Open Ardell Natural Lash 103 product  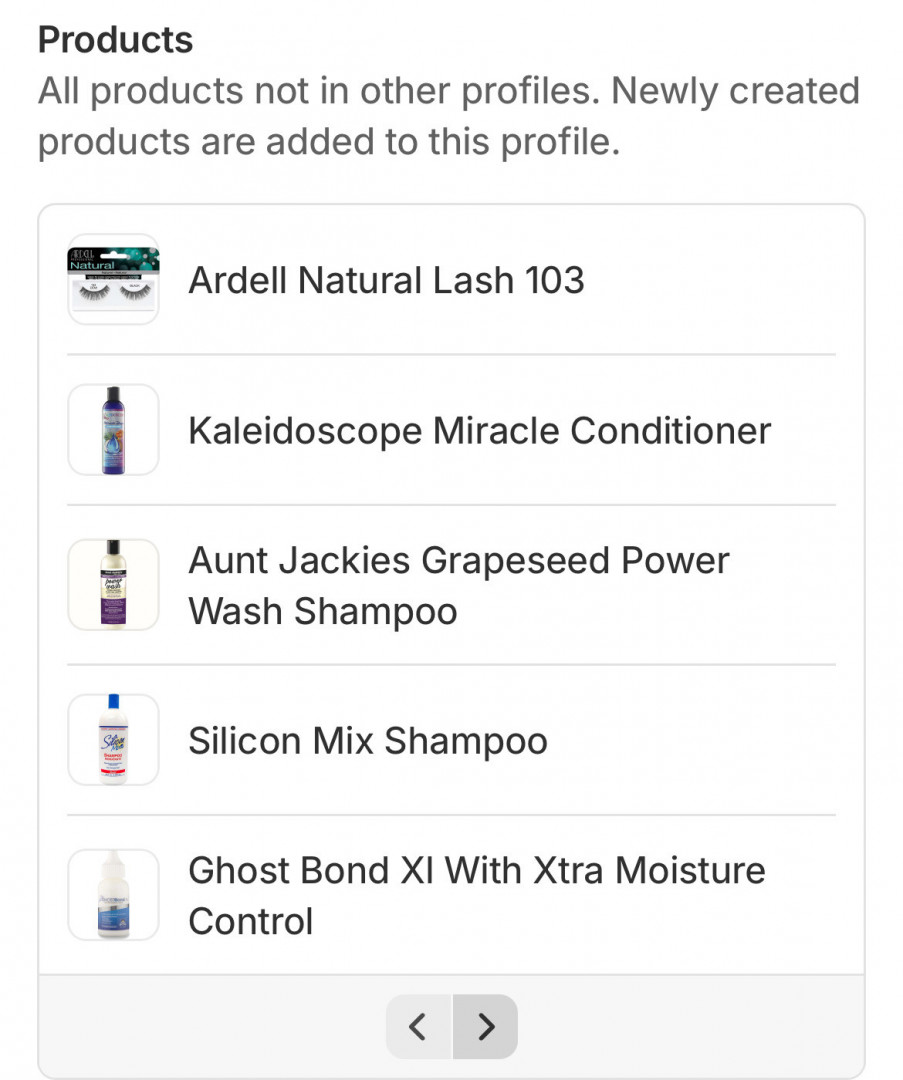[386, 280]
